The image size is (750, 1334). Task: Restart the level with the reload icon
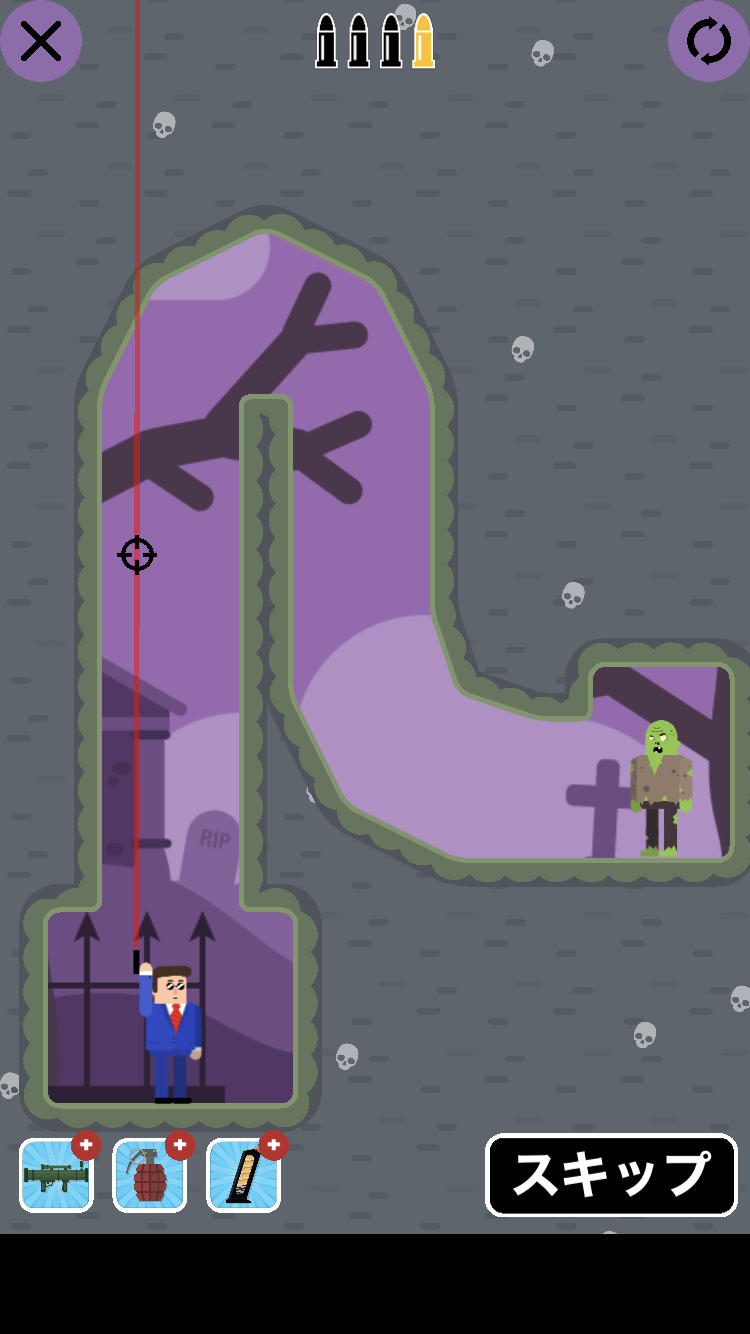[709, 41]
